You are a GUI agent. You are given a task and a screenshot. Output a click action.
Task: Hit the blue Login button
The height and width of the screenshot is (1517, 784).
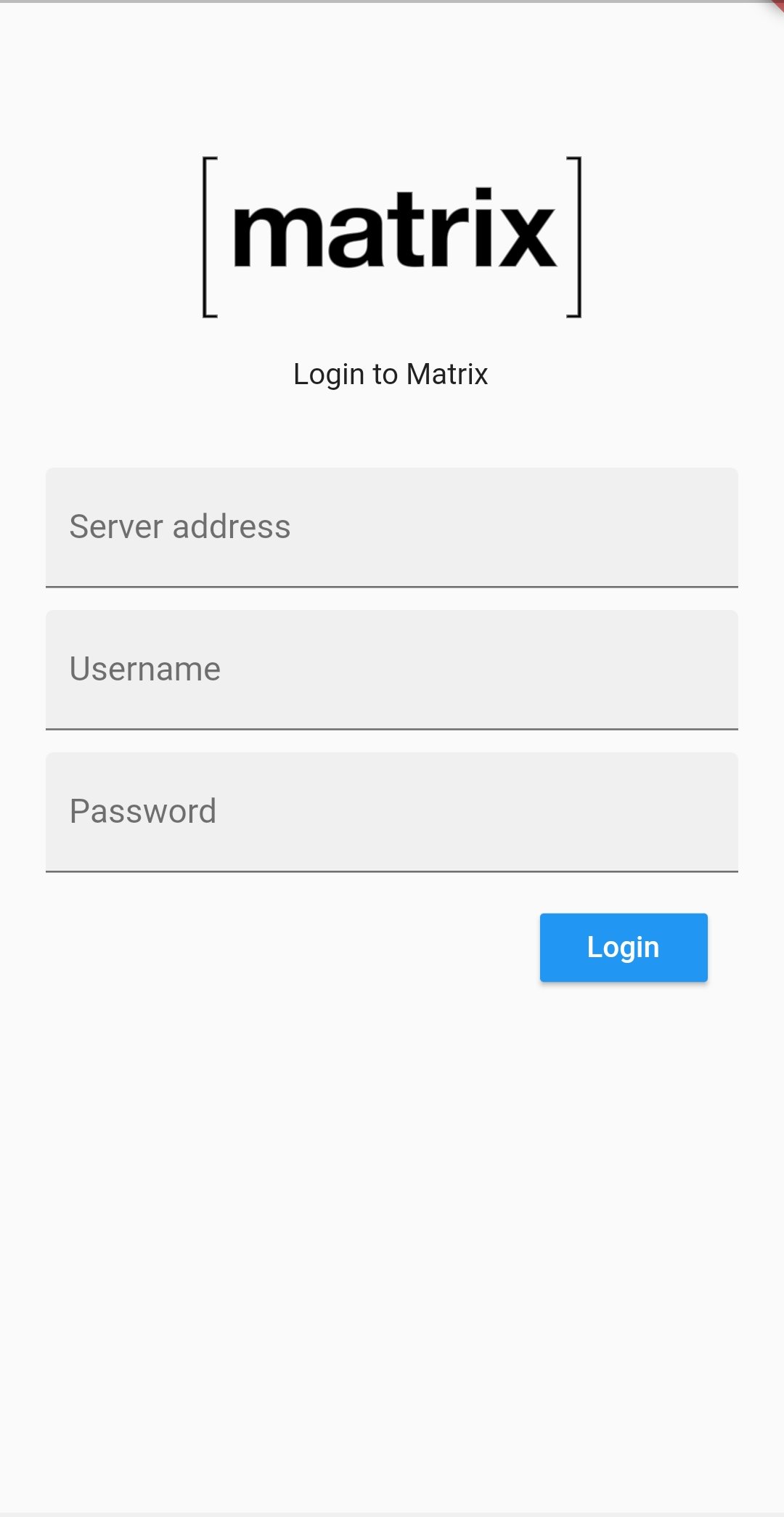click(624, 947)
